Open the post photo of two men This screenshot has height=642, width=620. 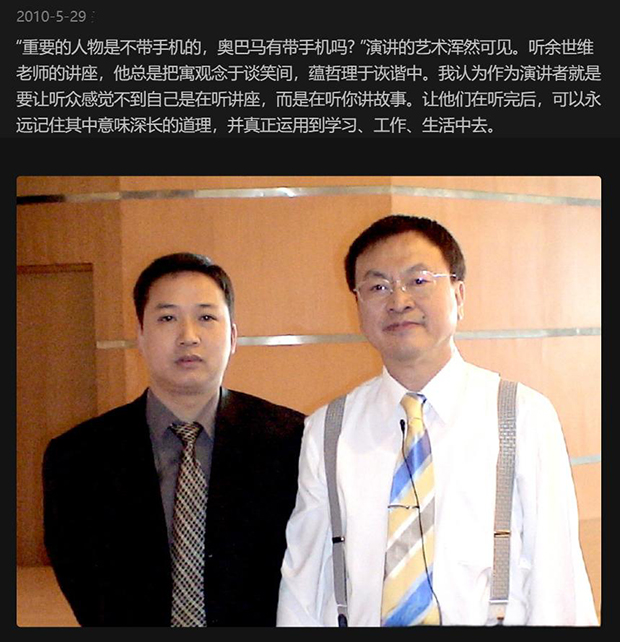308,402
